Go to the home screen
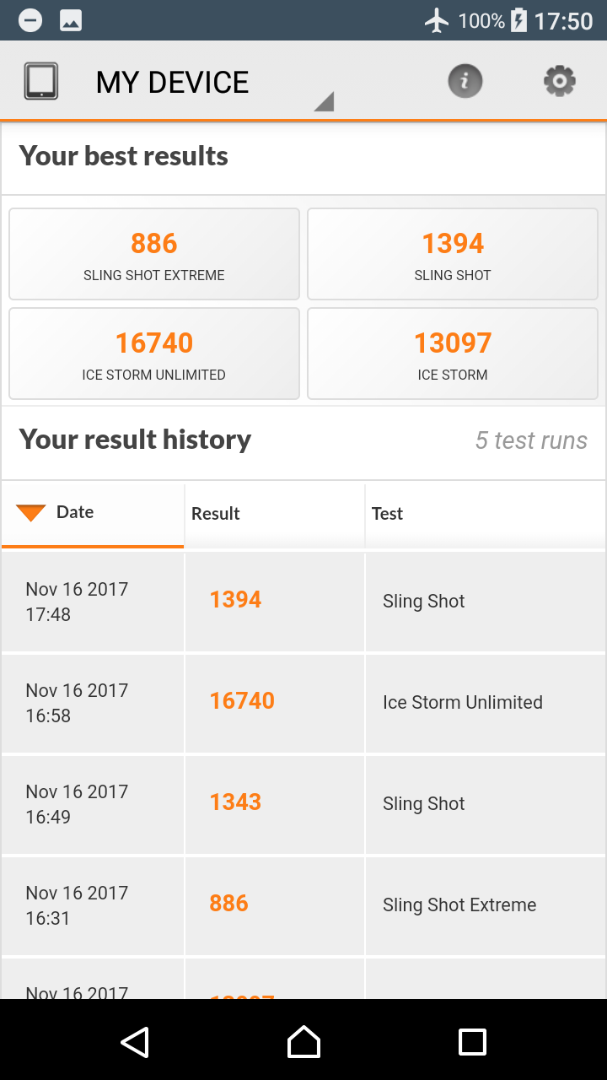Screen dimensions: 607x1080 [304, 1041]
